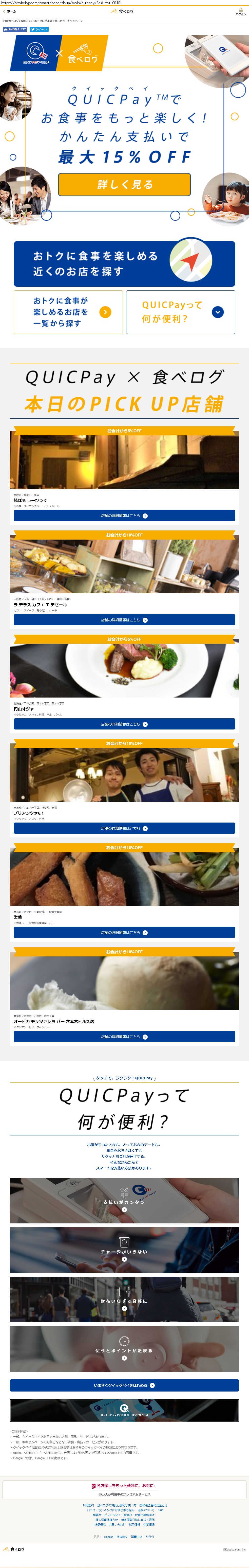Image resolution: width=249 pixels, height=1568 pixels.
Task: Open store details for オービカ モッツァレラ バー
Action: 124,1036
